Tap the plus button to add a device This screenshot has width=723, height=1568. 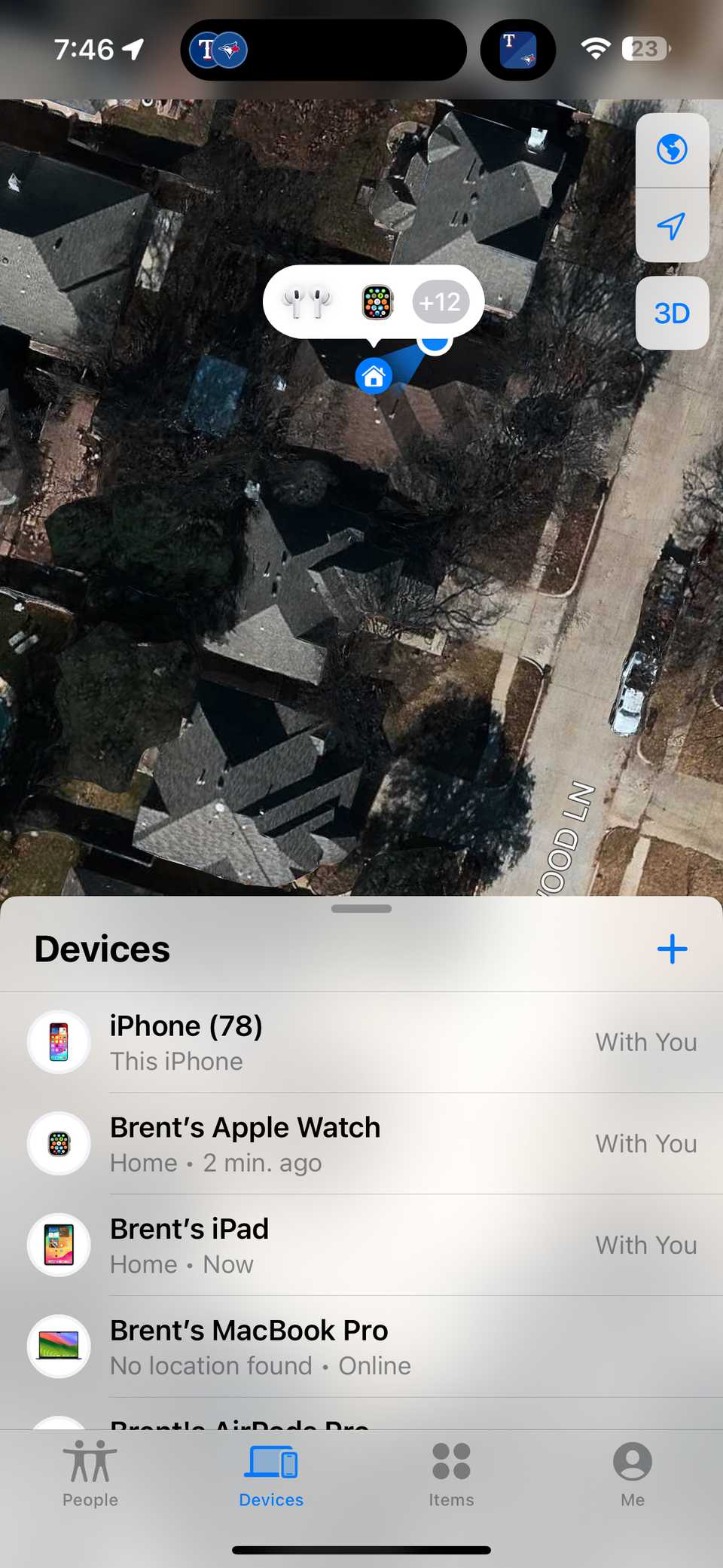[x=672, y=949]
